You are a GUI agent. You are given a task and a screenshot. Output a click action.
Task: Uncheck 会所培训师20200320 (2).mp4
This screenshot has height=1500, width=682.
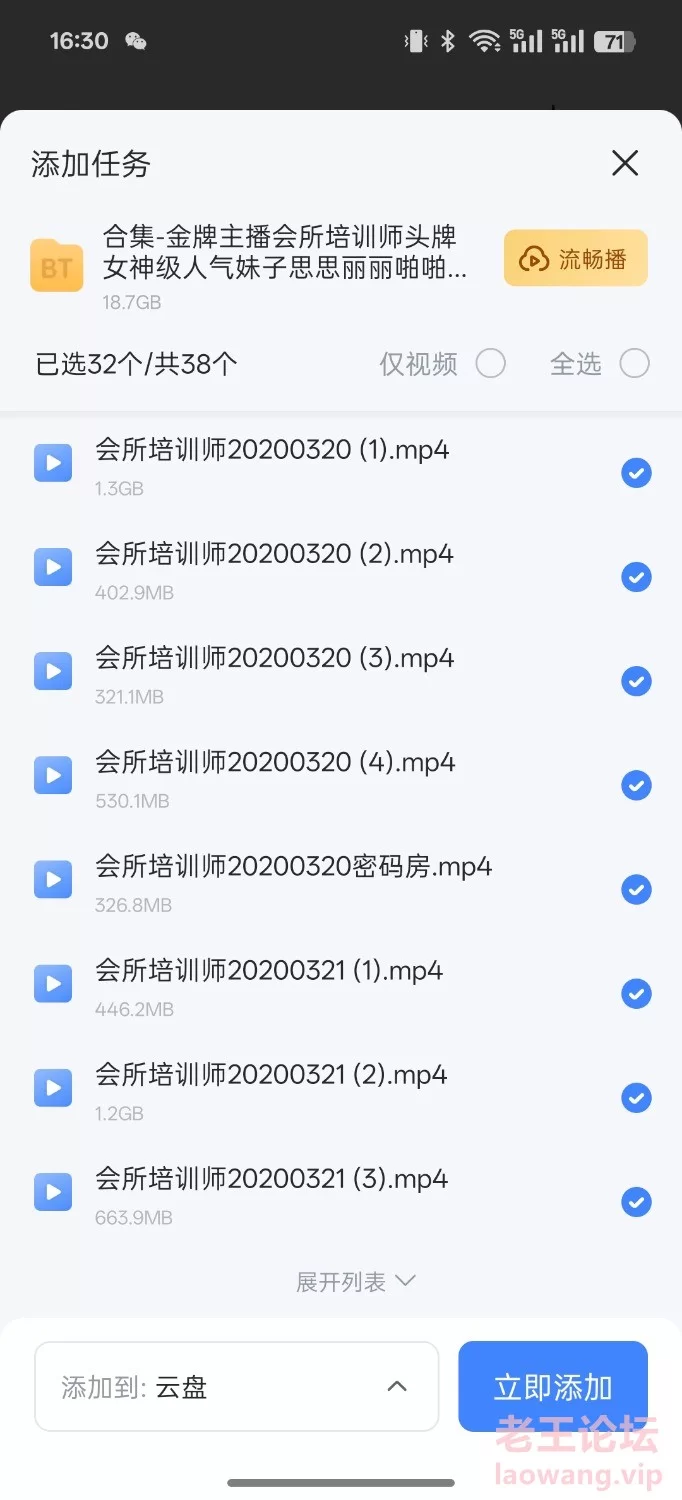[636, 577]
